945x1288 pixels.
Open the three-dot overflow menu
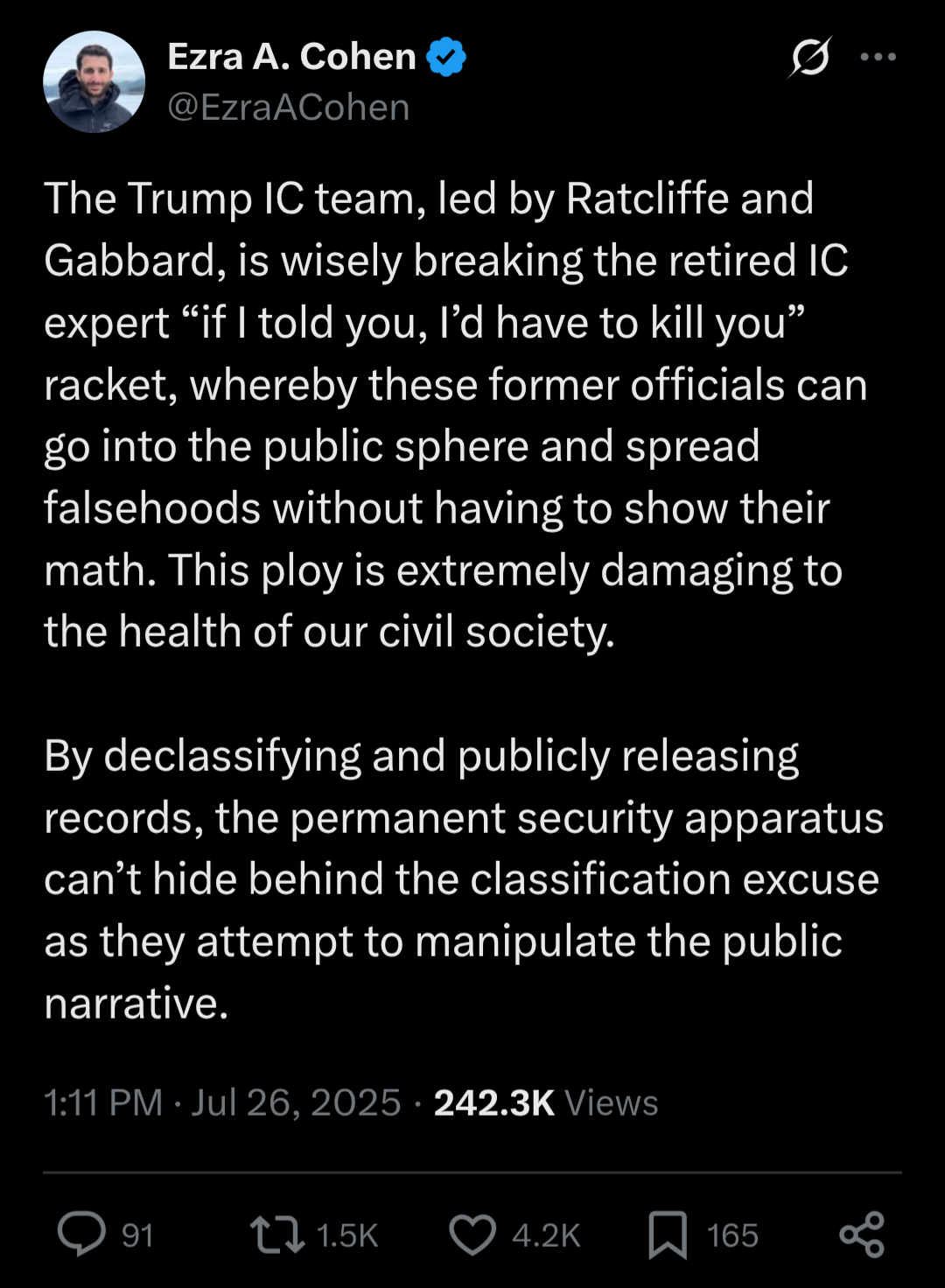878,58
